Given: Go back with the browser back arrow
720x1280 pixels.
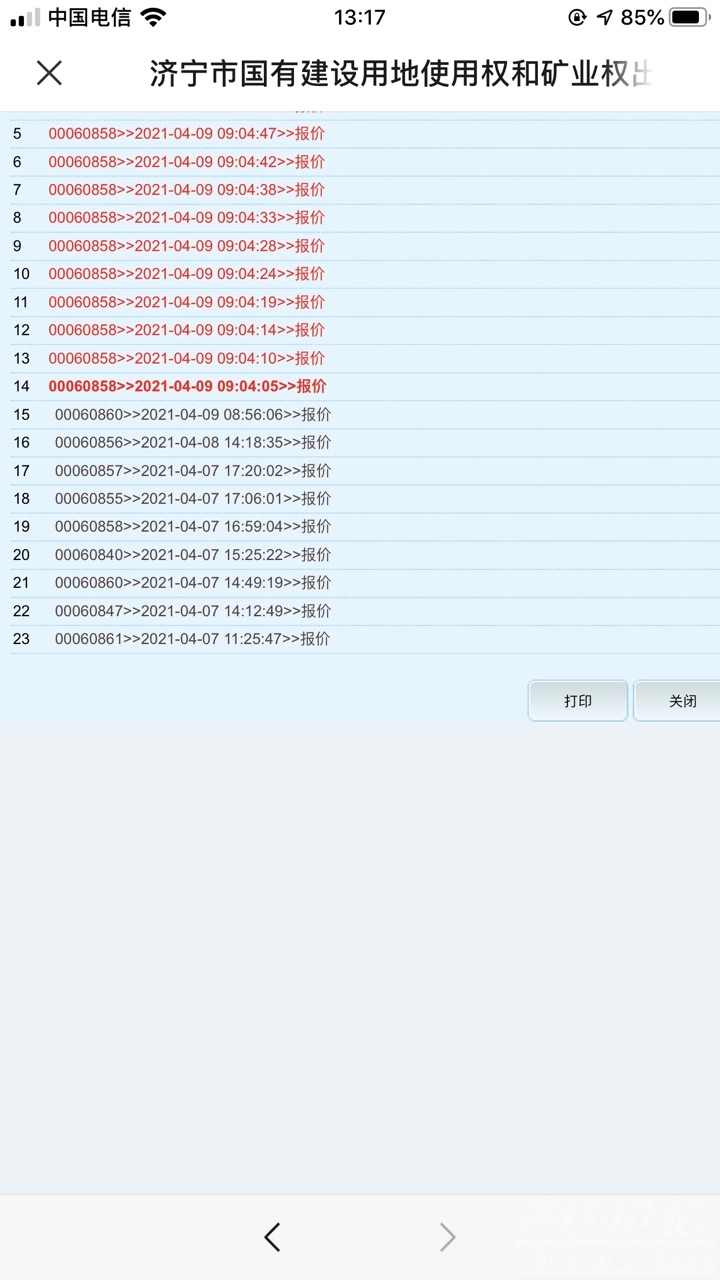Looking at the screenshot, I should 272,1237.
